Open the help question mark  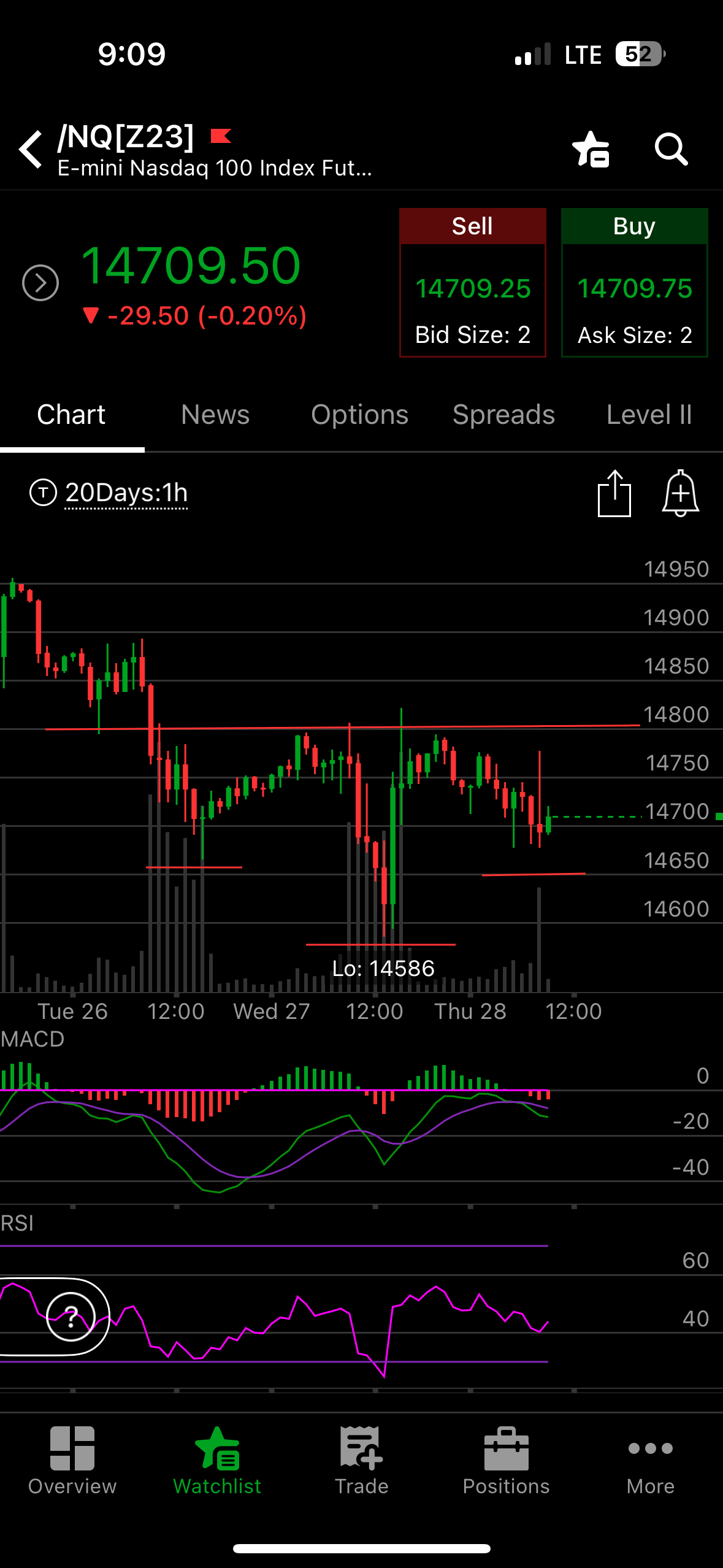pyautogui.click(x=71, y=1316)
